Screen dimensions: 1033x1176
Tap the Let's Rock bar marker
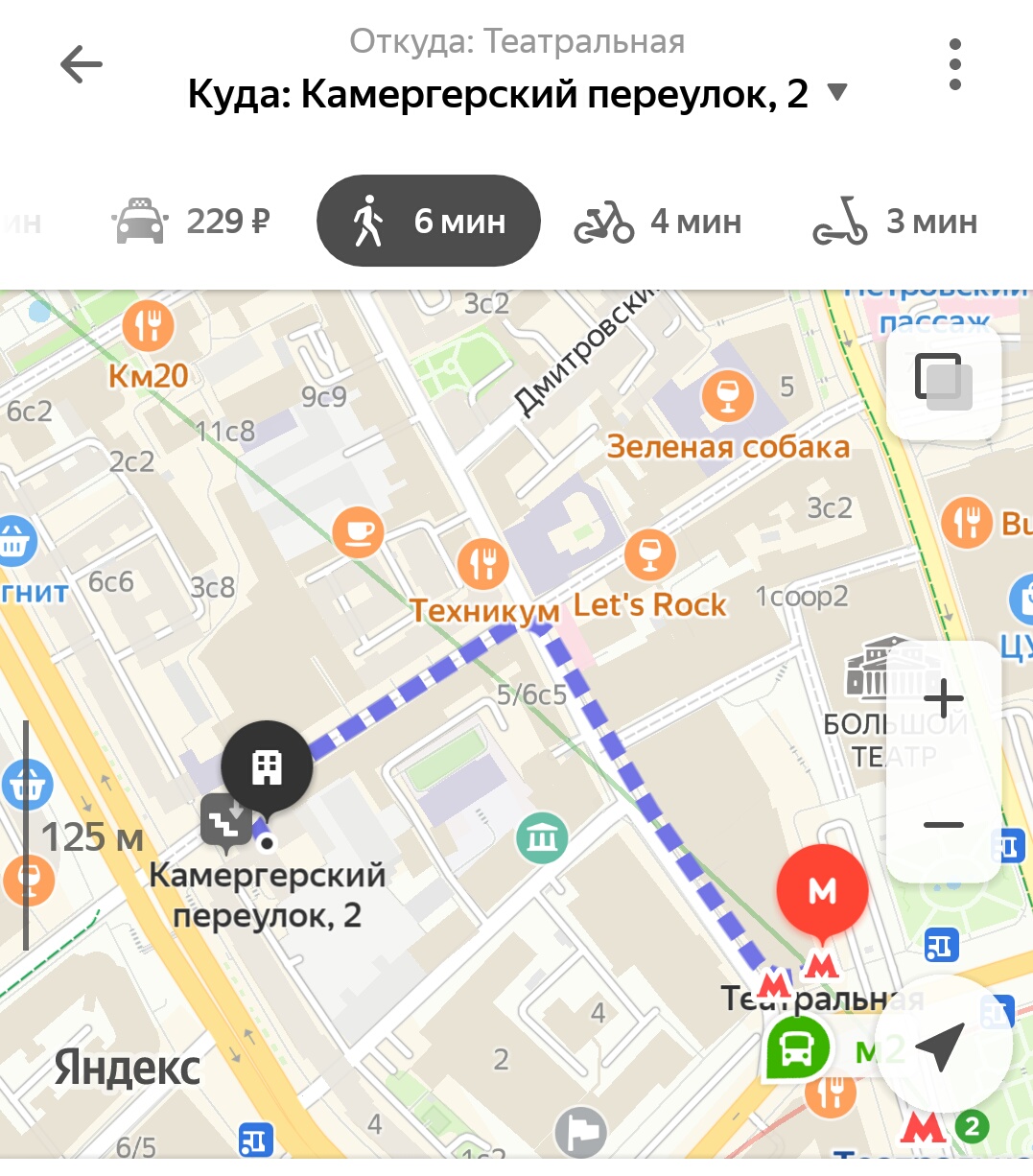click(x=649, y=554)
